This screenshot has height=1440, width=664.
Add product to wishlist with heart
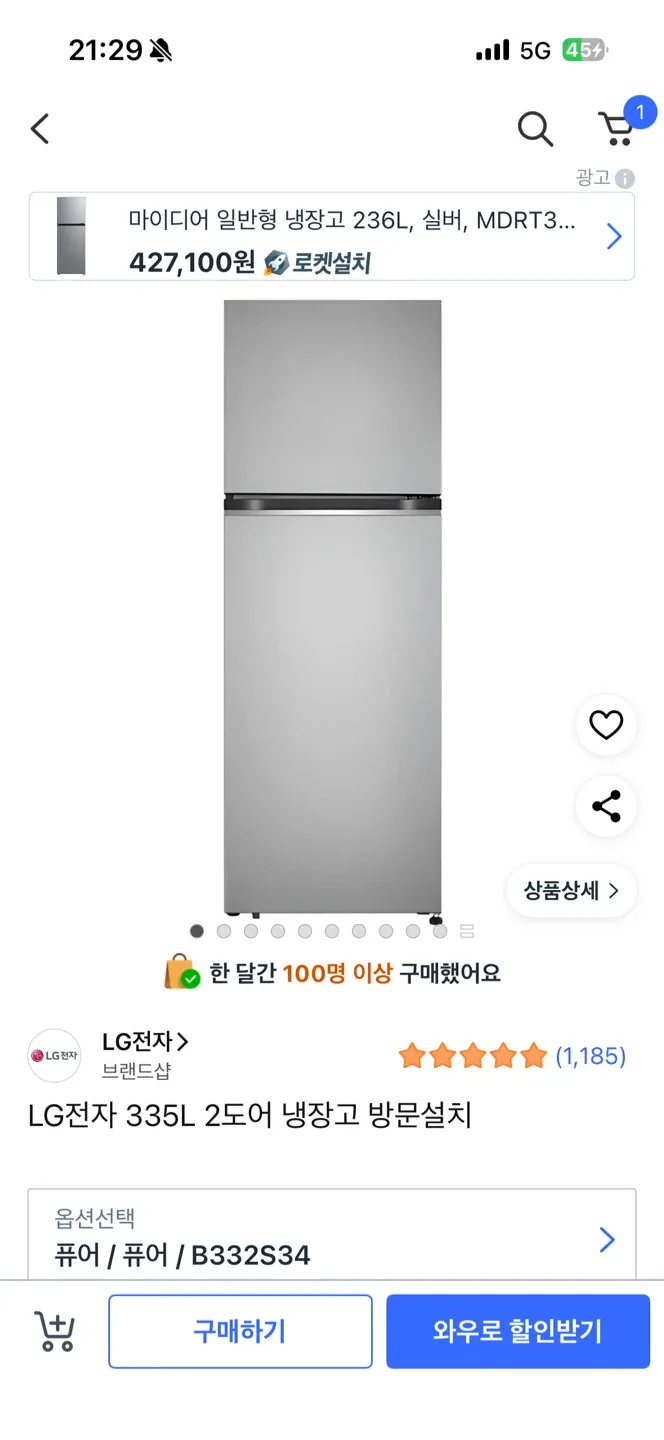coord(606,725)
